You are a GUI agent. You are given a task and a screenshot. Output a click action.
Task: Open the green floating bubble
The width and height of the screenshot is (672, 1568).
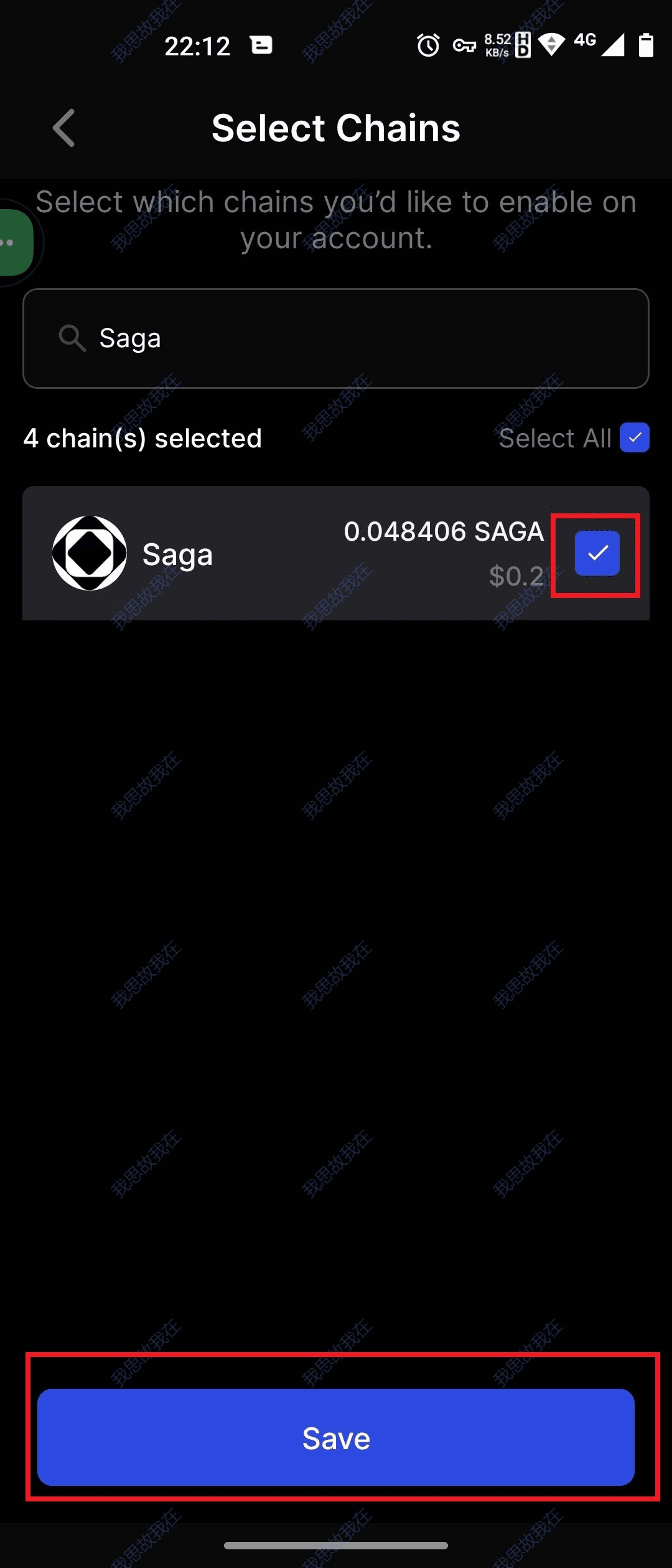pyautogui.click(x=14, y=243)
